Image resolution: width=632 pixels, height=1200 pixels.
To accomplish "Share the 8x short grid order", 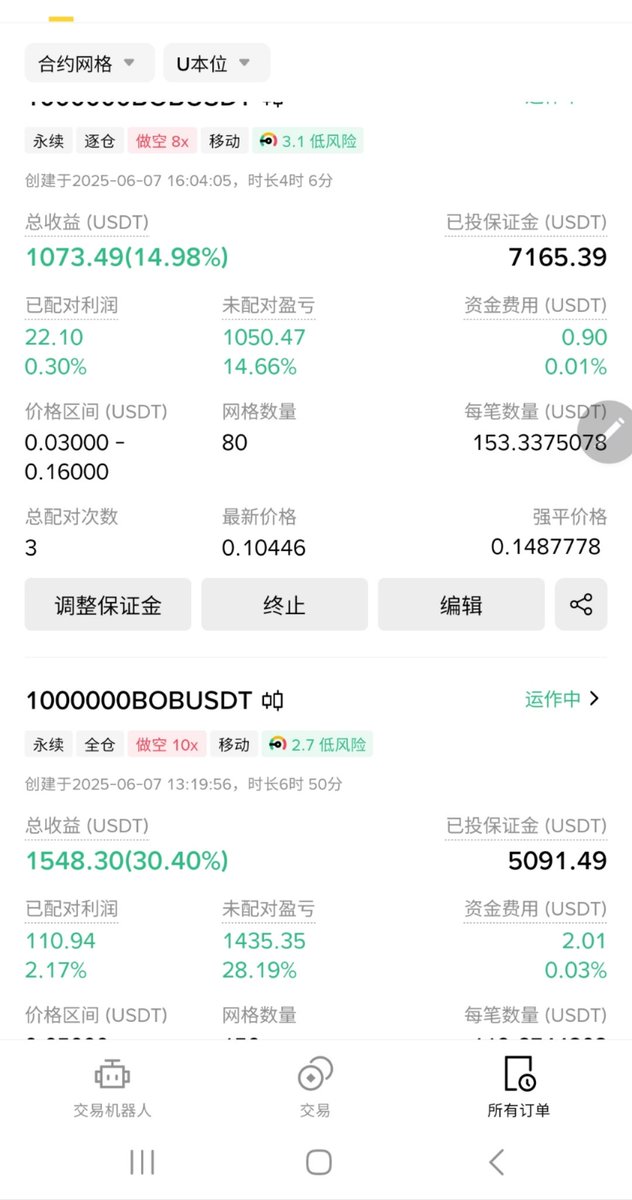I will 581,605.
